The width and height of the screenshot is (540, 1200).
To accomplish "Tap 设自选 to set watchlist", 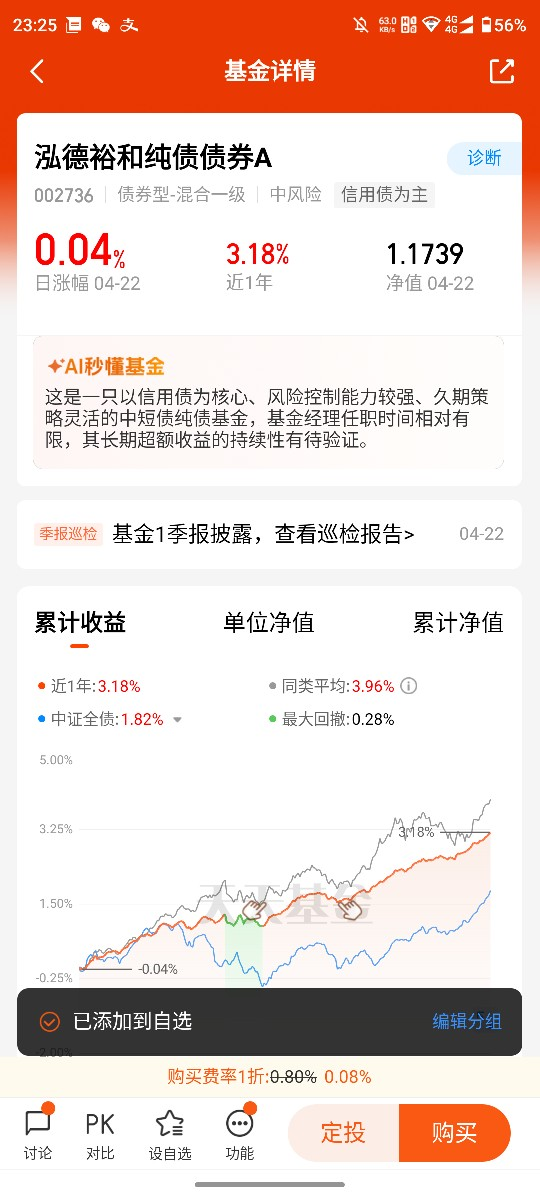I will [170, 1134].
